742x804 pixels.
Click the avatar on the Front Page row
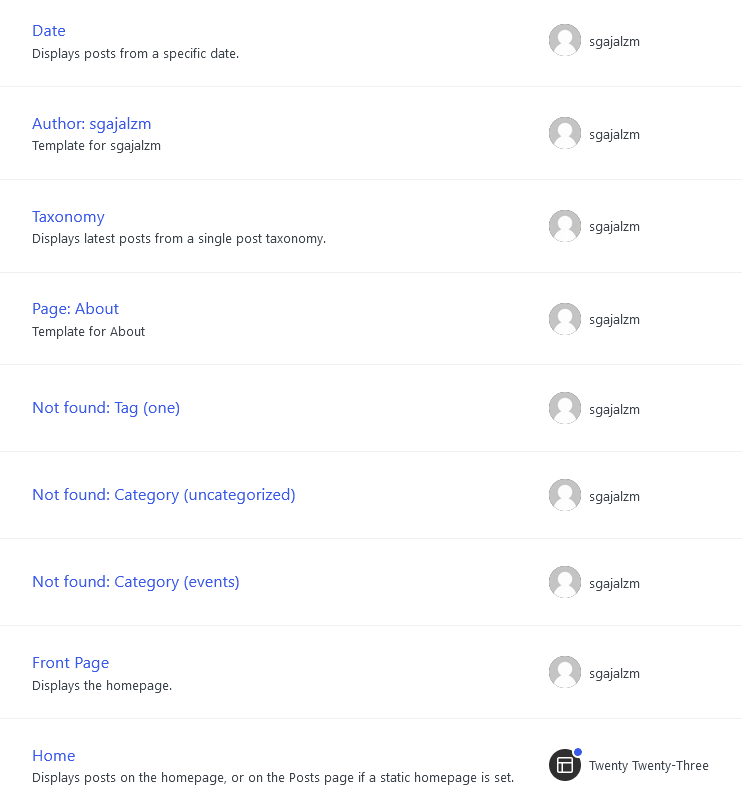(x=565, y=672)
